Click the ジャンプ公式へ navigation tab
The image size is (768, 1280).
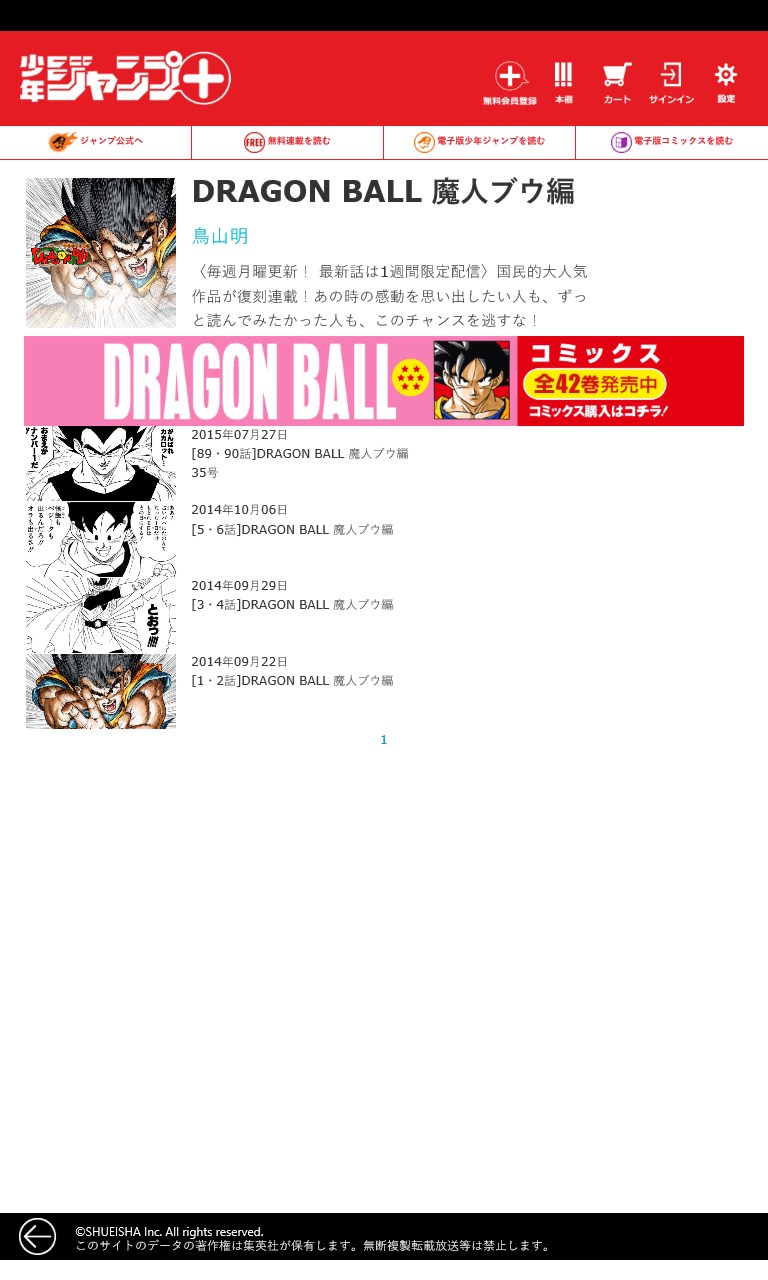point(95,142)
